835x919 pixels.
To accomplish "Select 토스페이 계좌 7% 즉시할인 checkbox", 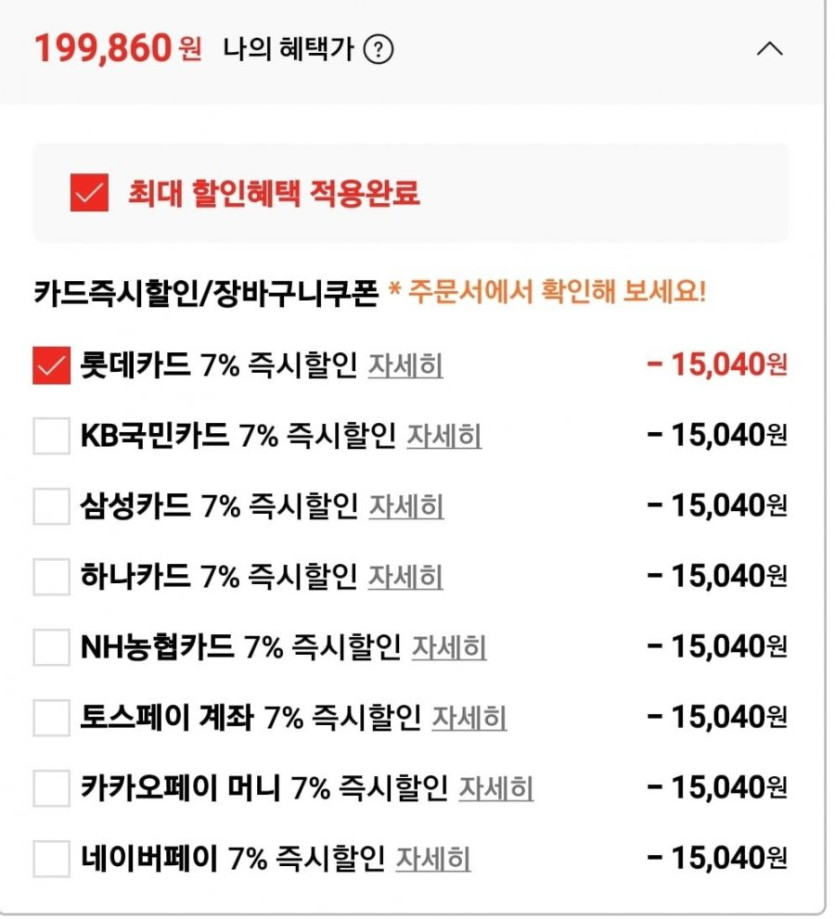I will [x=51, y=717].
